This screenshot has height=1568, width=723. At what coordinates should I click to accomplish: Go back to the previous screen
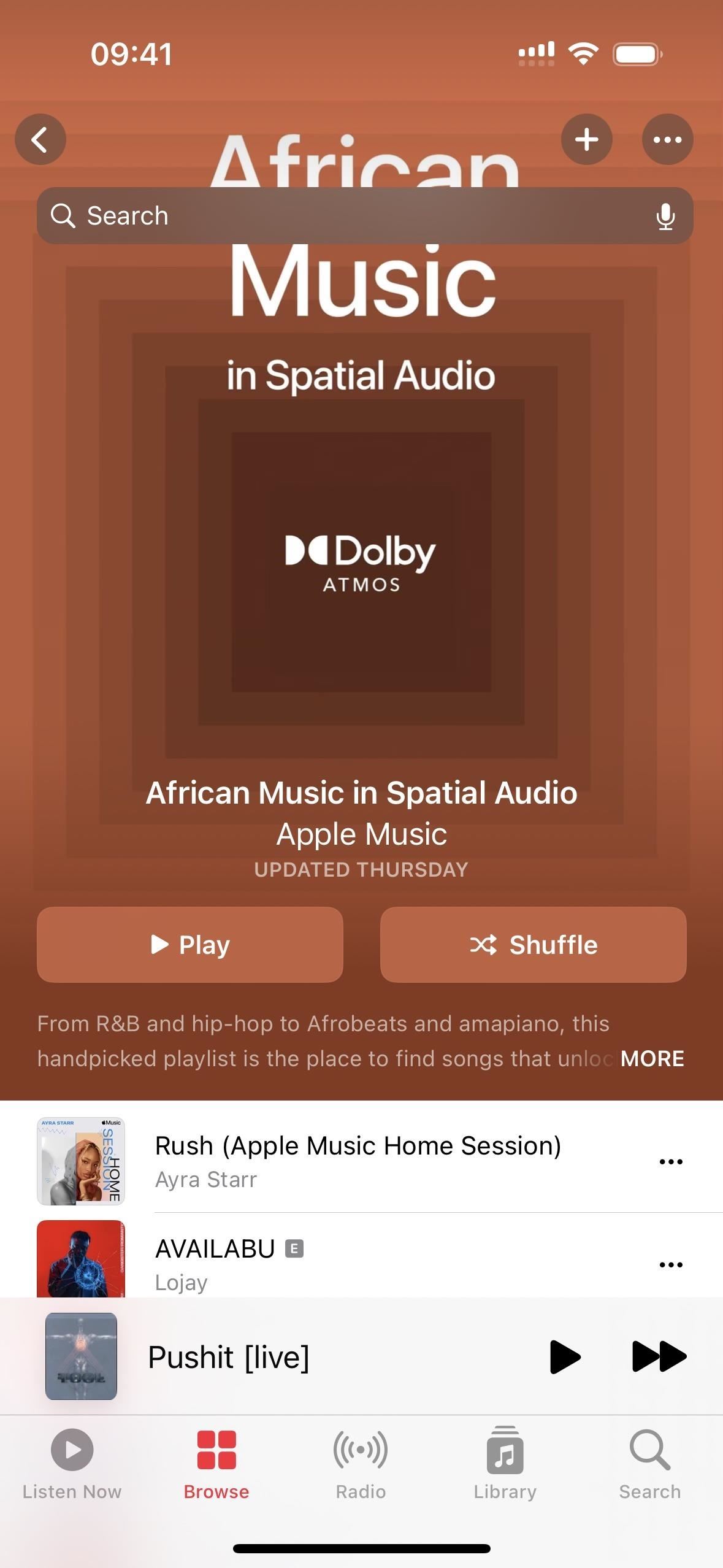[x=40, y=139]
